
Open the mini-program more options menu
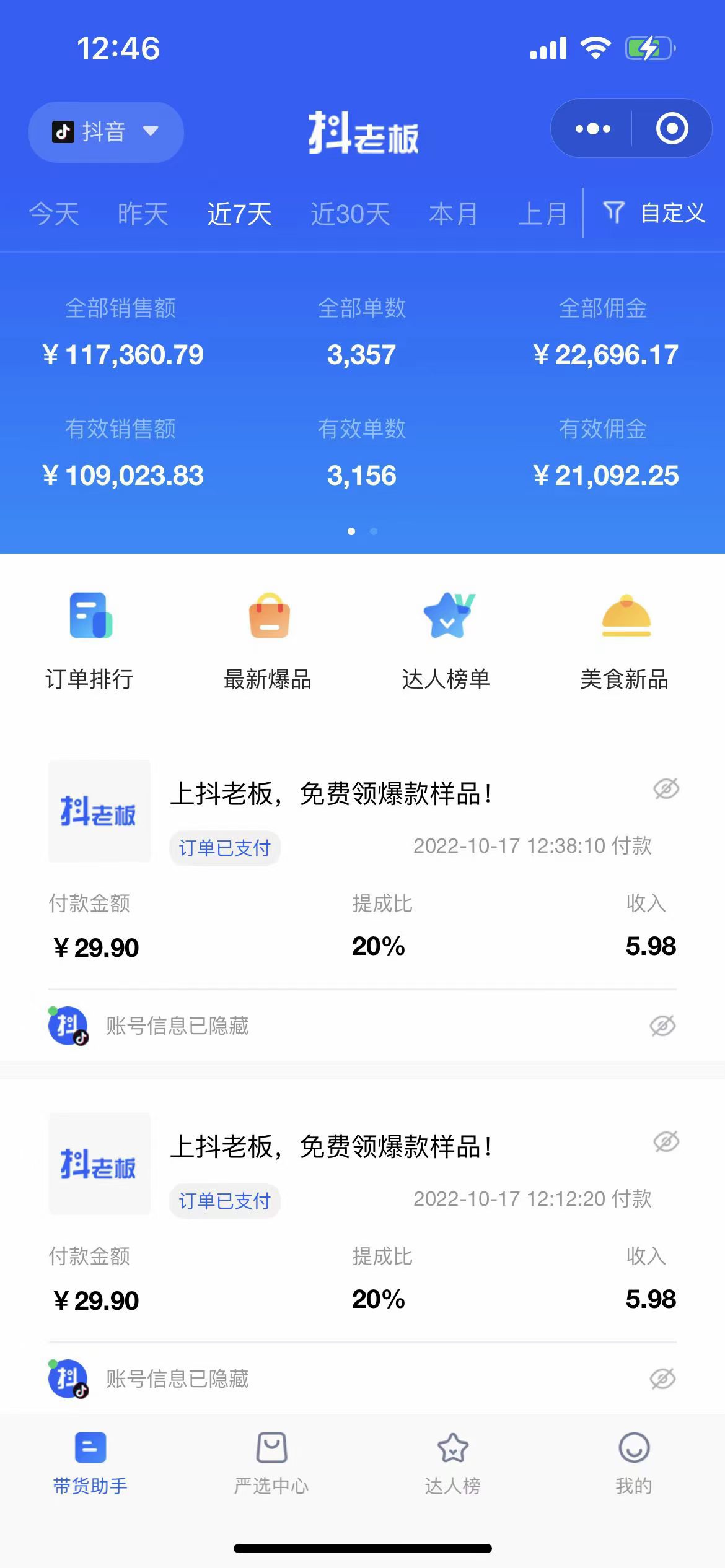coord(591,129)
